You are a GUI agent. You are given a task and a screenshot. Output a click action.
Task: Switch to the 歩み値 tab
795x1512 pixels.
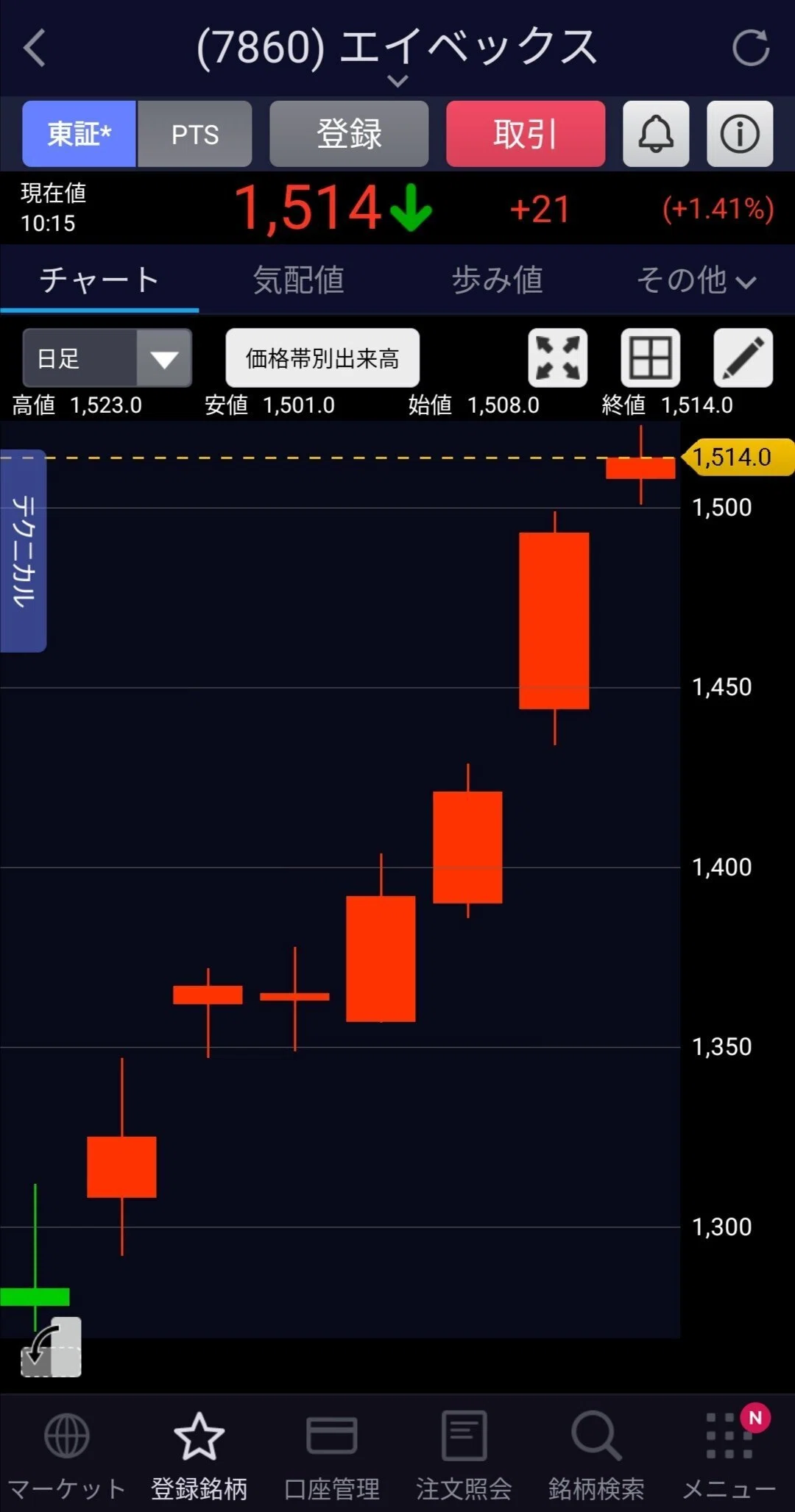[x=498, y=280]
